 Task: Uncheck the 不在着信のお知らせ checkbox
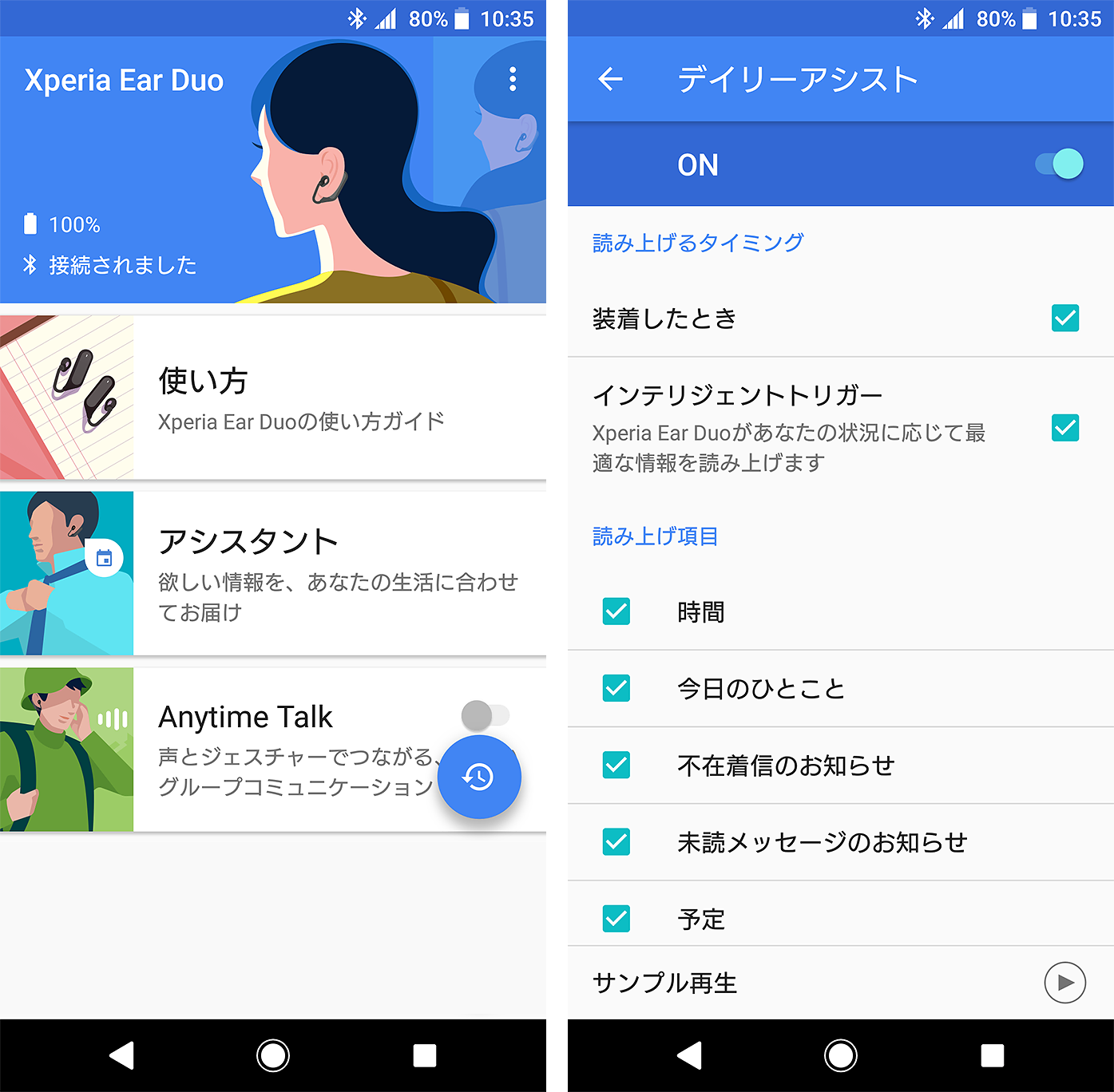pos(616,765)
